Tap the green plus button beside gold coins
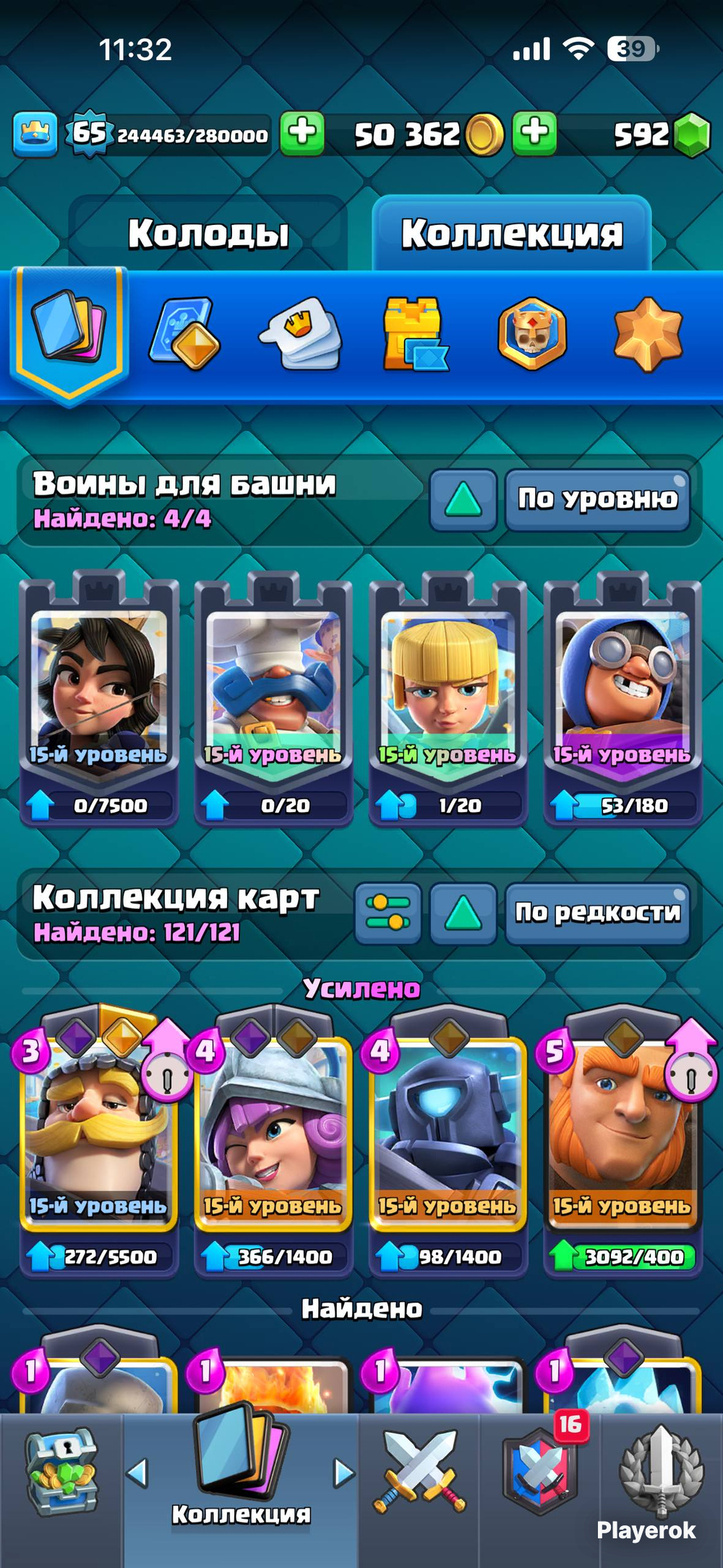 click(x=534, y=134)
